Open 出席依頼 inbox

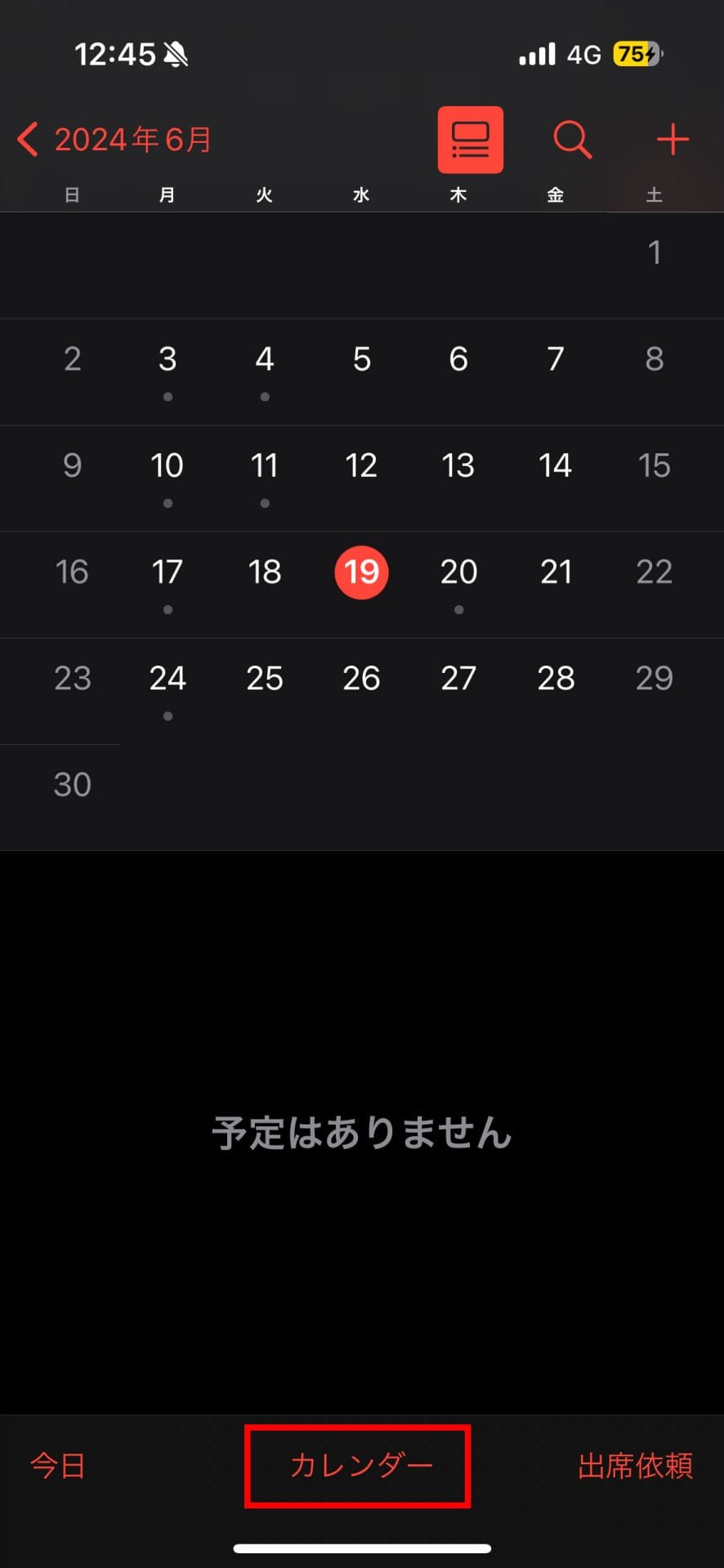[x=635, y=1465]
